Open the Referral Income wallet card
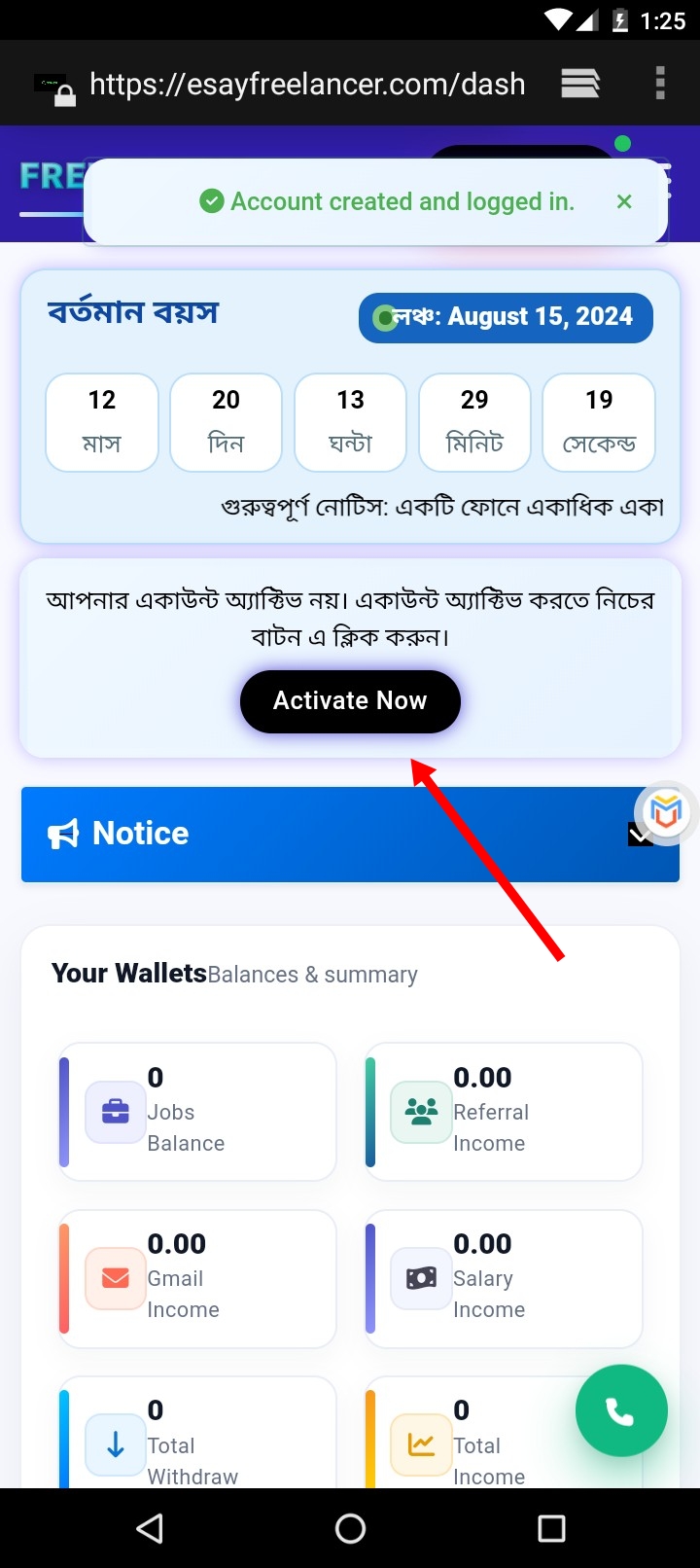This screenshot has height=1568, width=700. pos(504,1112)
